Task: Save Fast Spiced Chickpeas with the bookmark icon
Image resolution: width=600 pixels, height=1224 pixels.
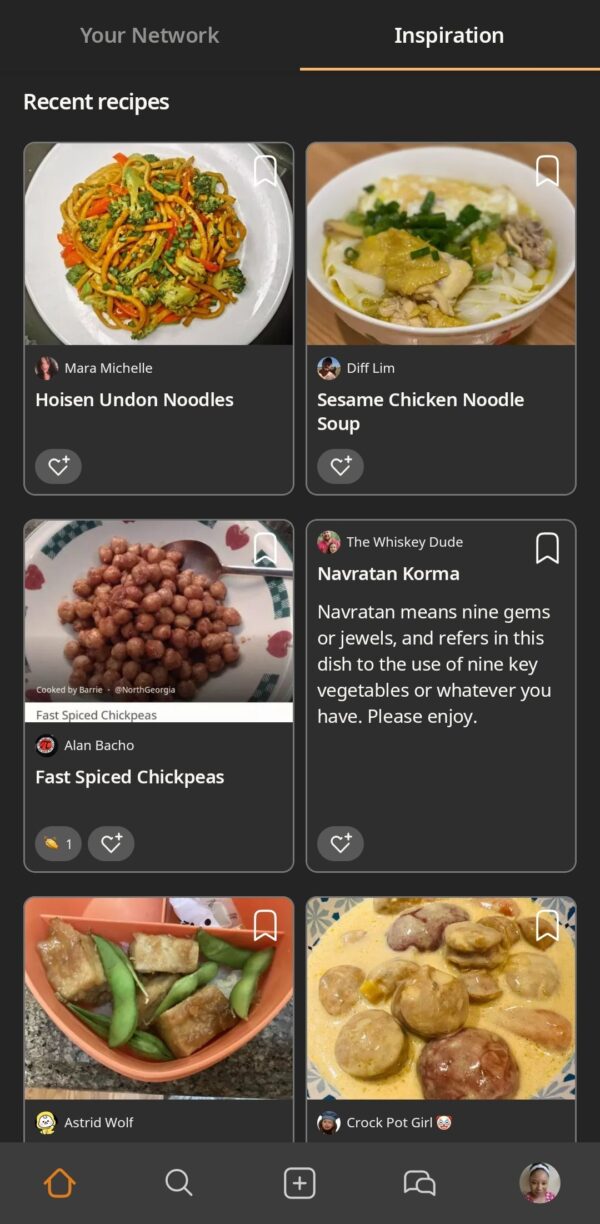Action: click(265, 548)
